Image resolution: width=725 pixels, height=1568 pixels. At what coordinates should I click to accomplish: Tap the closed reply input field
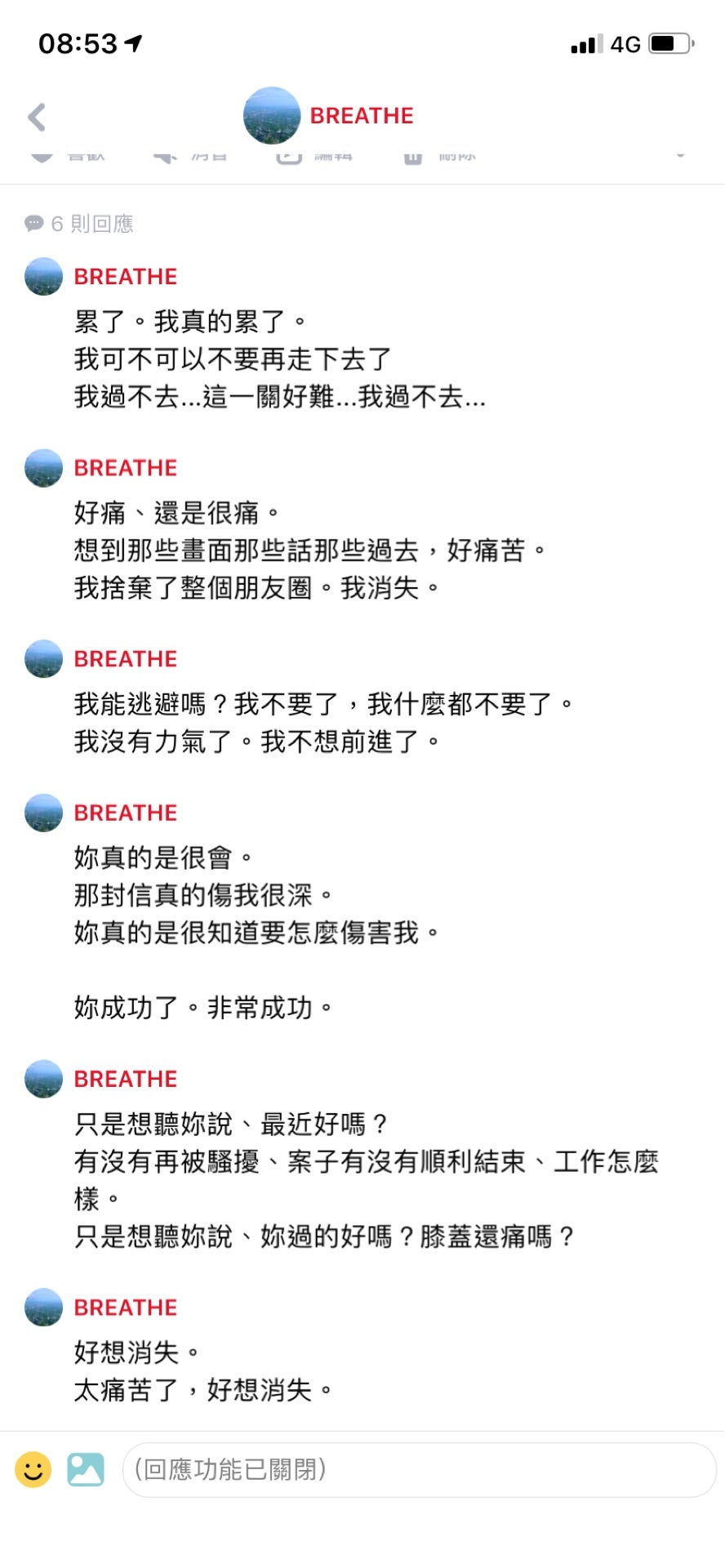click(418, 1470)
